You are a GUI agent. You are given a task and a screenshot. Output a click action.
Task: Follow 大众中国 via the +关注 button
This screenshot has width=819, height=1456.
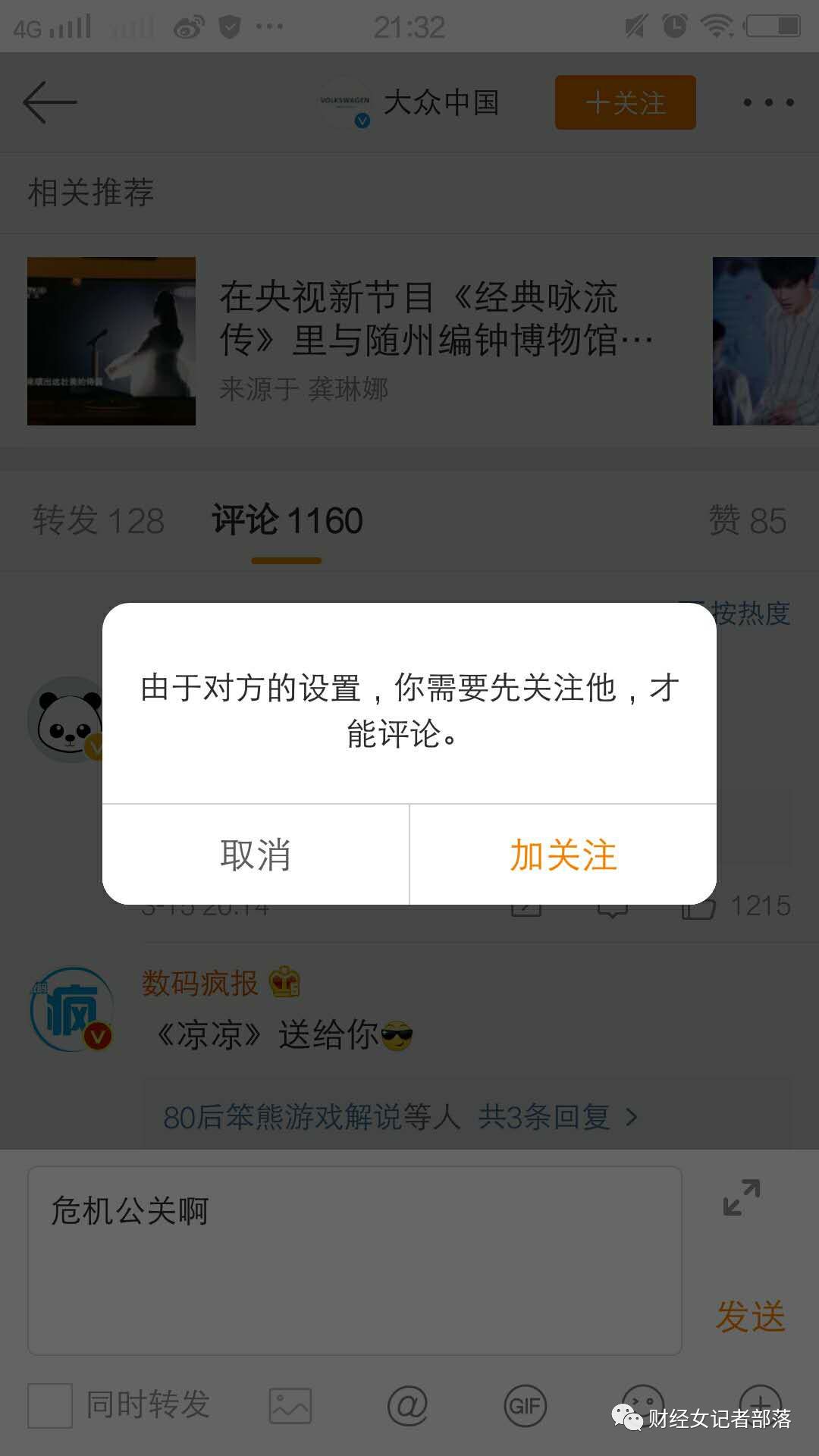(625, 102)
